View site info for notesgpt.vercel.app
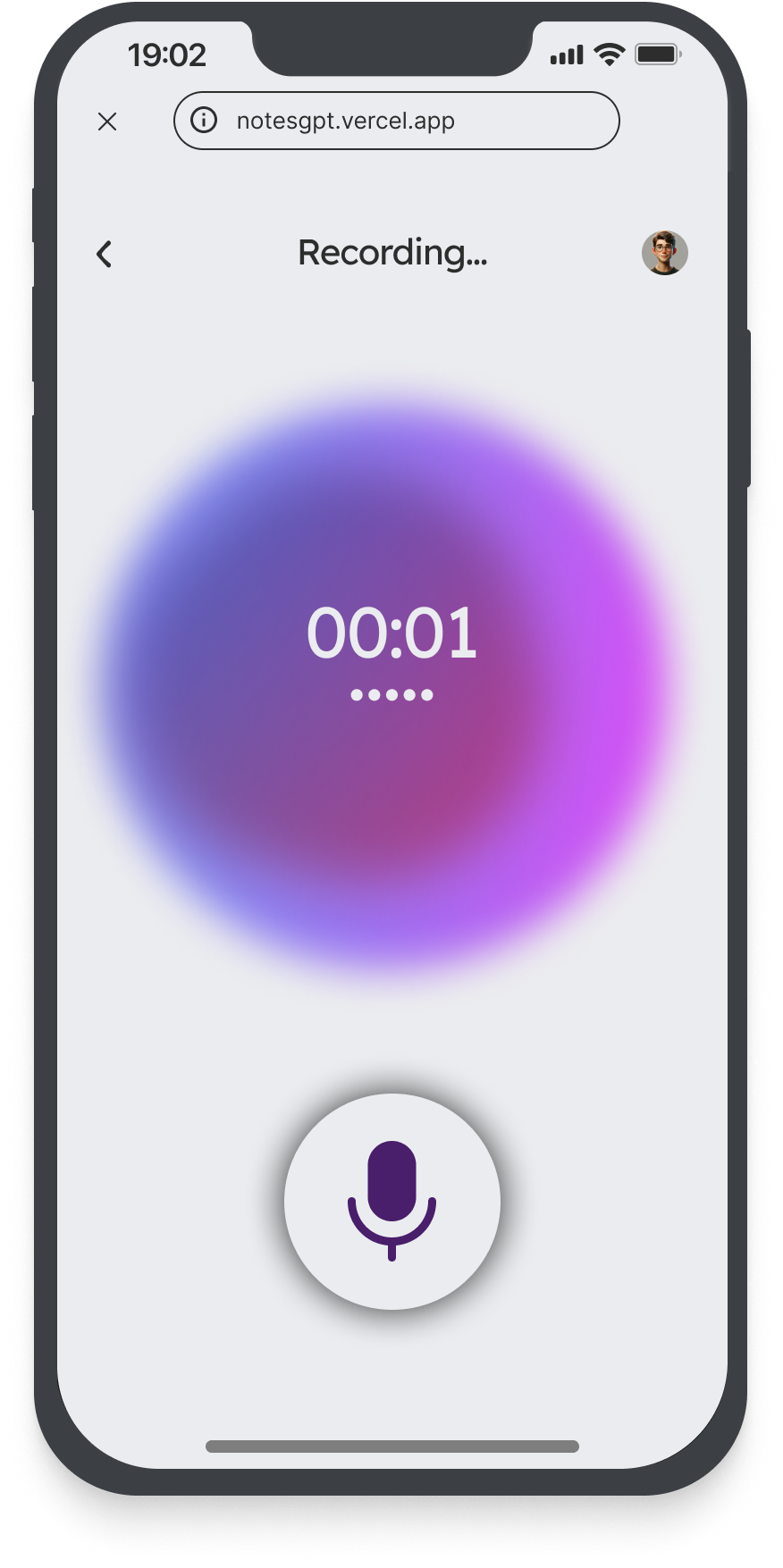This screenshot has width=783, height=1568. tap(205, 121)
